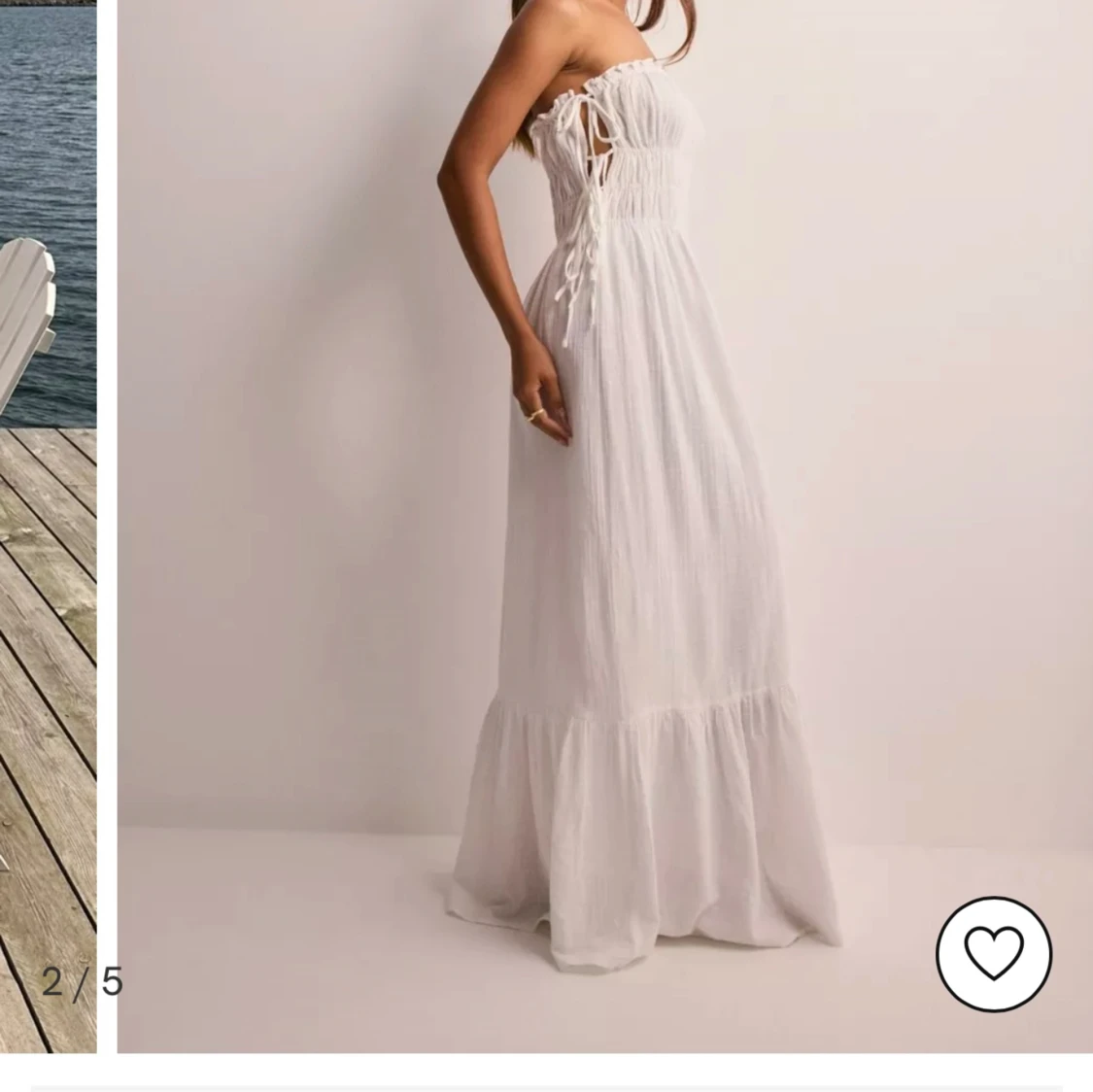Add the white dress to favorites
Viewport: 1093px width, 1092px height.
point(993,953)
